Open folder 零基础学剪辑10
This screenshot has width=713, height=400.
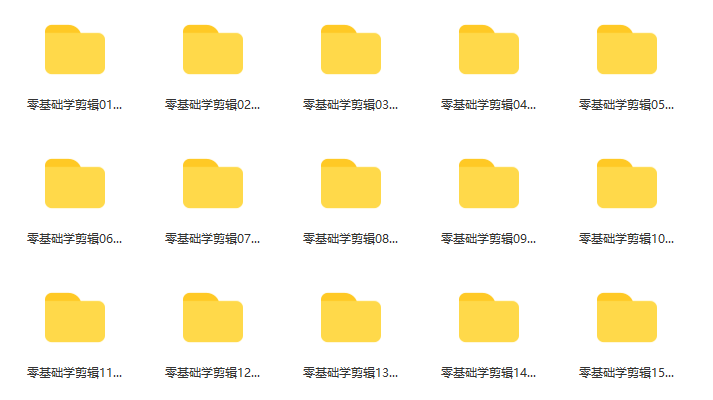point(627,184)
